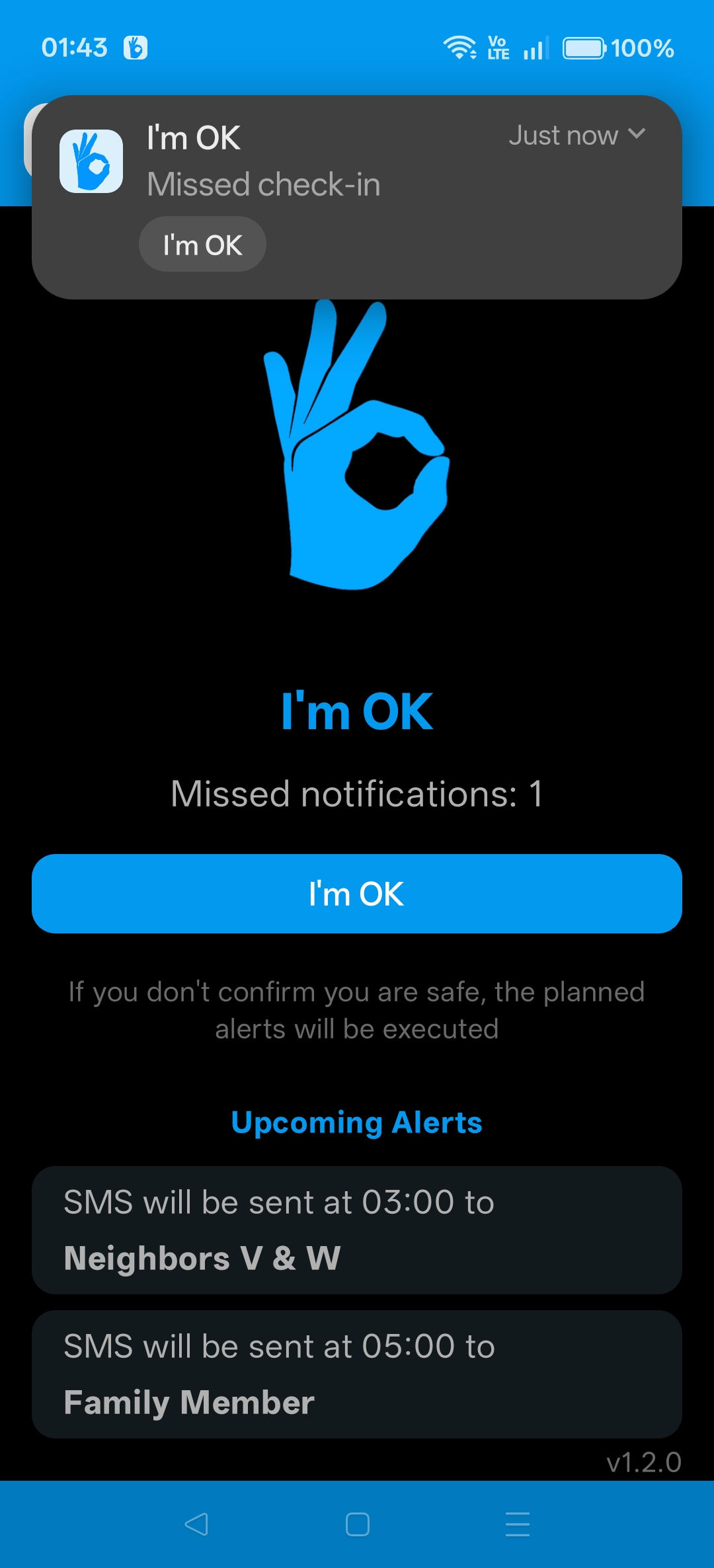This screenshot has height=1568, width=714.
Task: Tap the Family Member 05:00 alert card
Action: 357,1375
